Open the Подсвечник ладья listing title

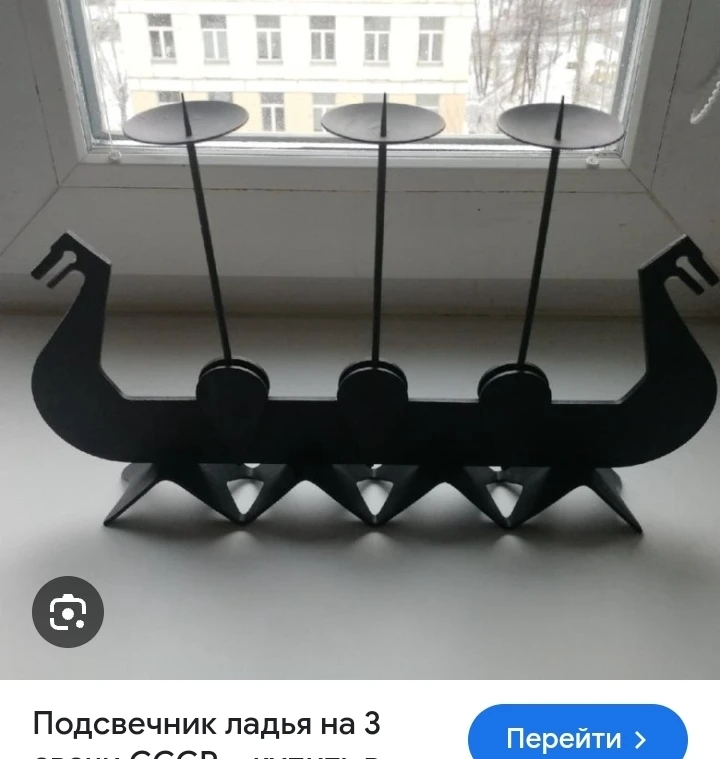[x=206, y=724]
